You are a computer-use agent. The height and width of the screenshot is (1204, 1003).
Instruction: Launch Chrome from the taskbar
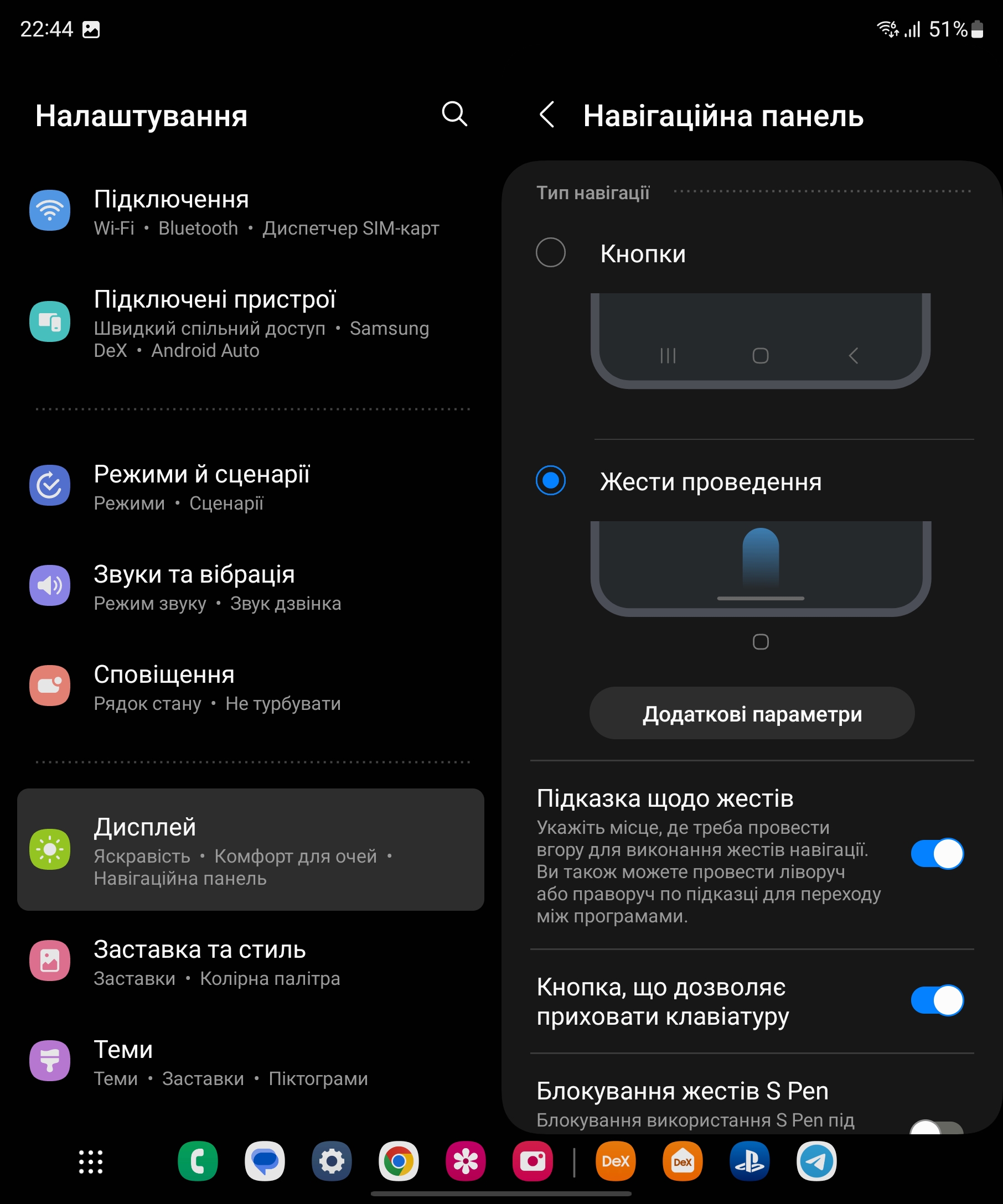tap(399, 1162)
